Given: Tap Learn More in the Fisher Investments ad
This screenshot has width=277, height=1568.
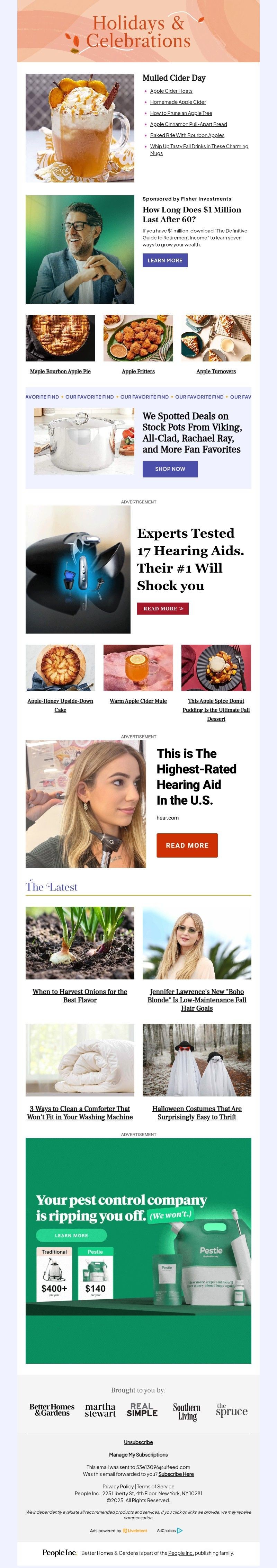Looking at the screenshot, I should coord(165,260).
